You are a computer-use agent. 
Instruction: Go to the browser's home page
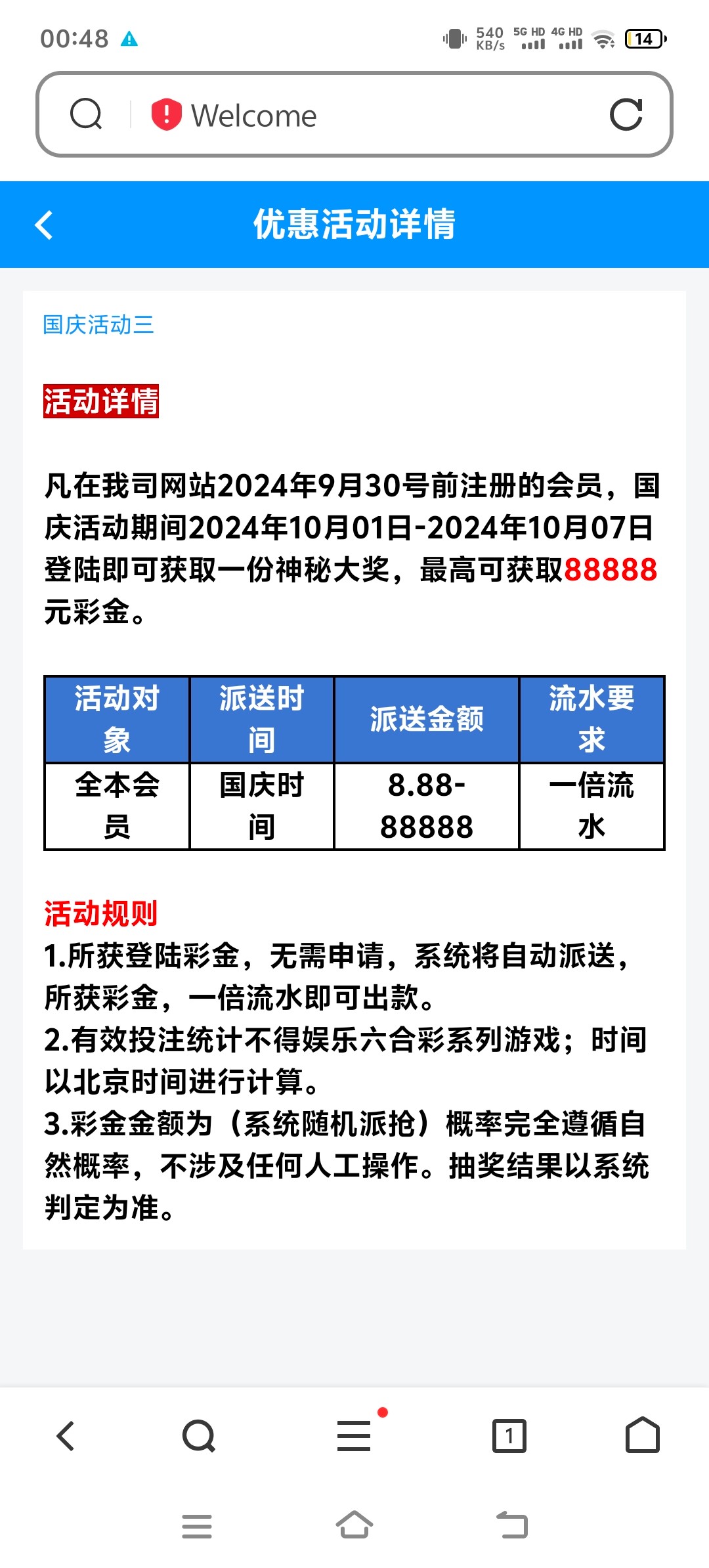pyautogui.click(x=643, y=1435)
